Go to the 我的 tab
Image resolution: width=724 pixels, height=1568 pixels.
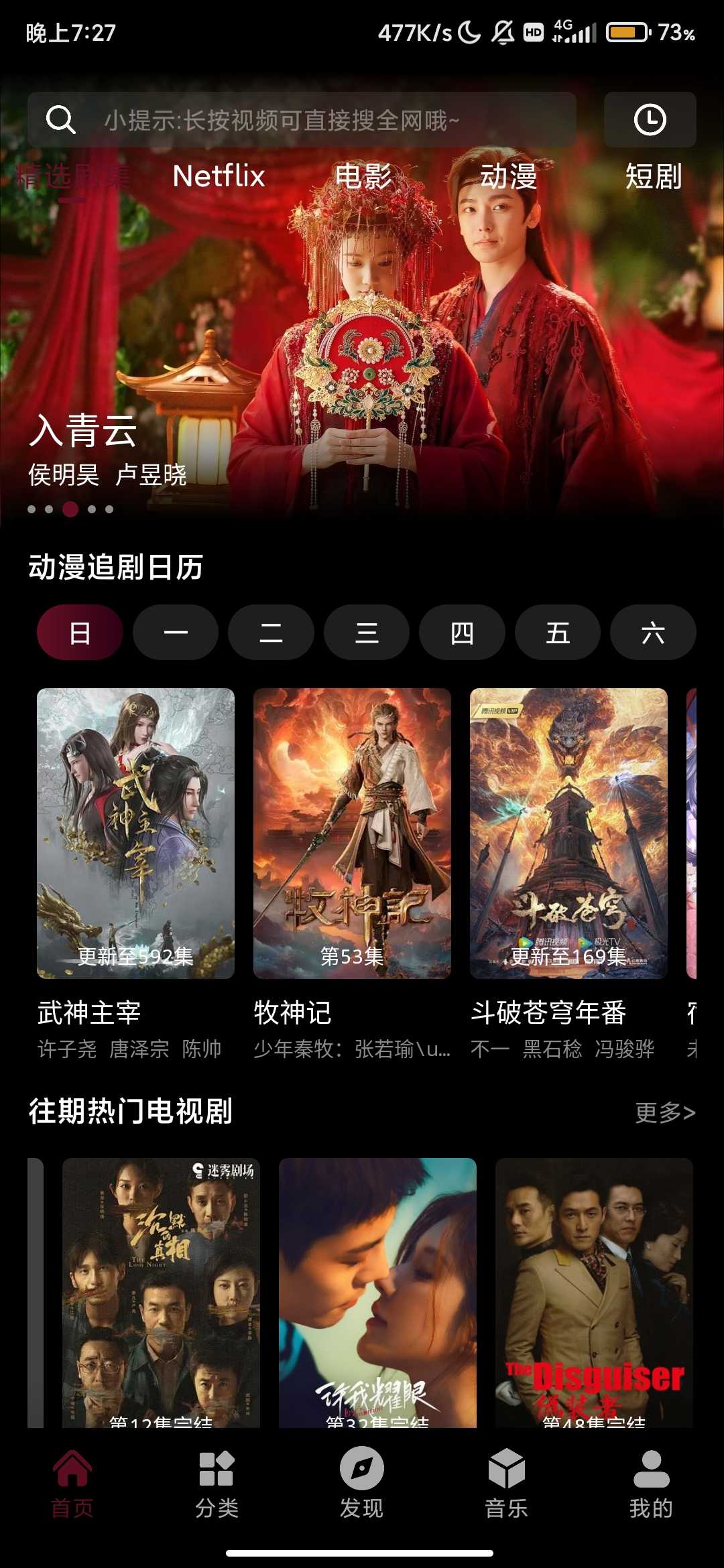tap(651, 1483)
